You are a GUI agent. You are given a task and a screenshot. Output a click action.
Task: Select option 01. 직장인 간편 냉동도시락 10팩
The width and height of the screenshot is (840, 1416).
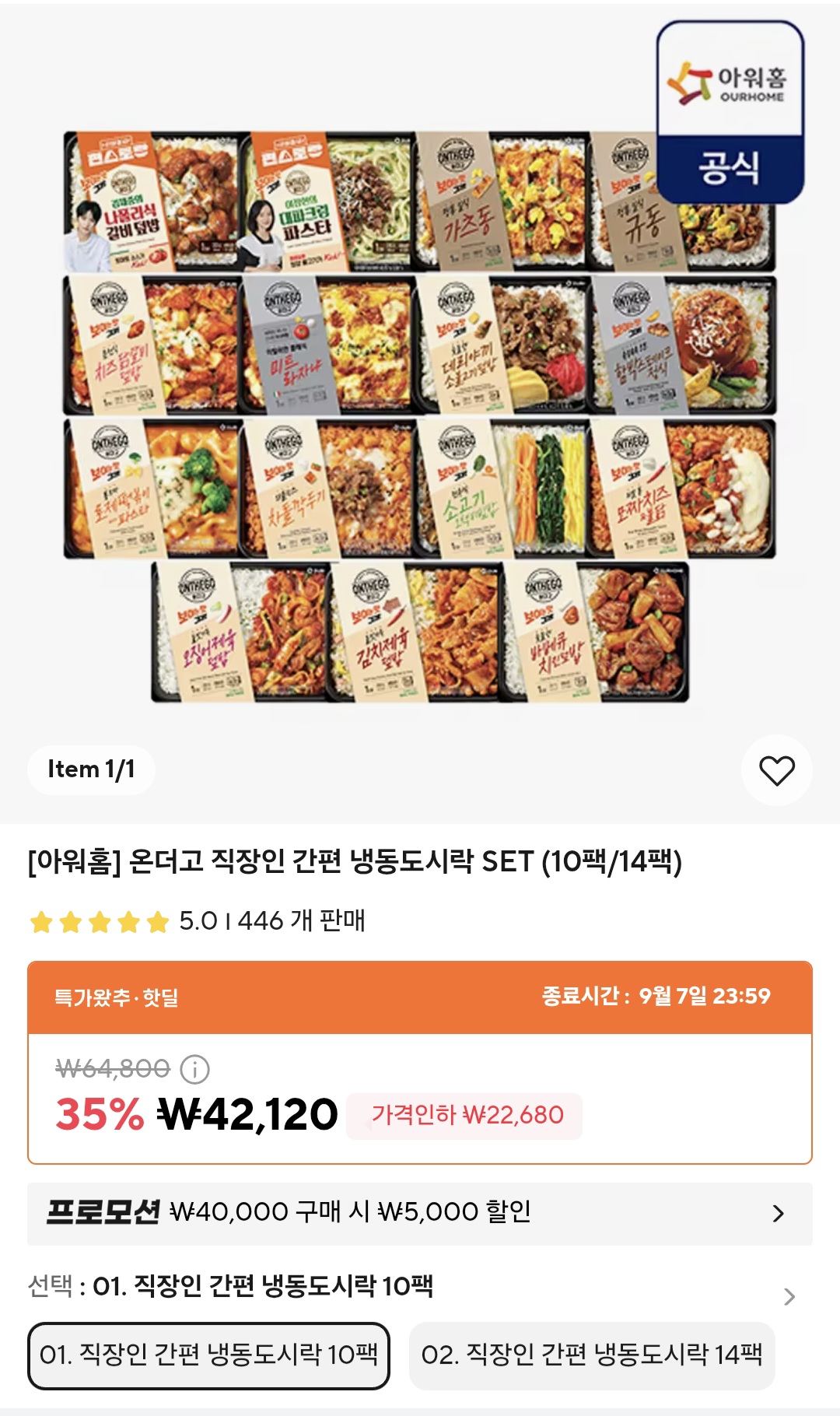[x=208, y=1355]
